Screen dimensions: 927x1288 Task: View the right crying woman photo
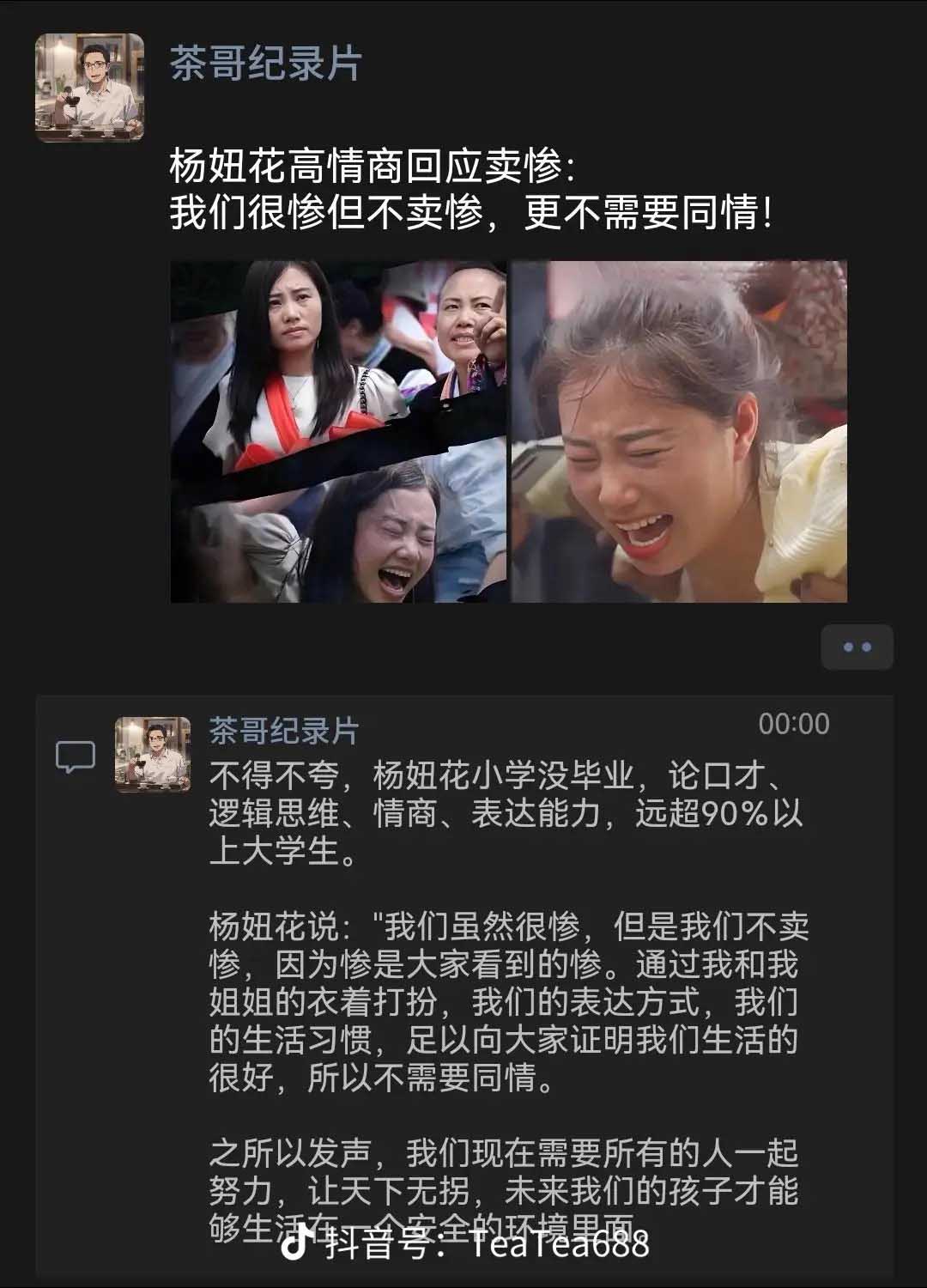coord(679,432)
